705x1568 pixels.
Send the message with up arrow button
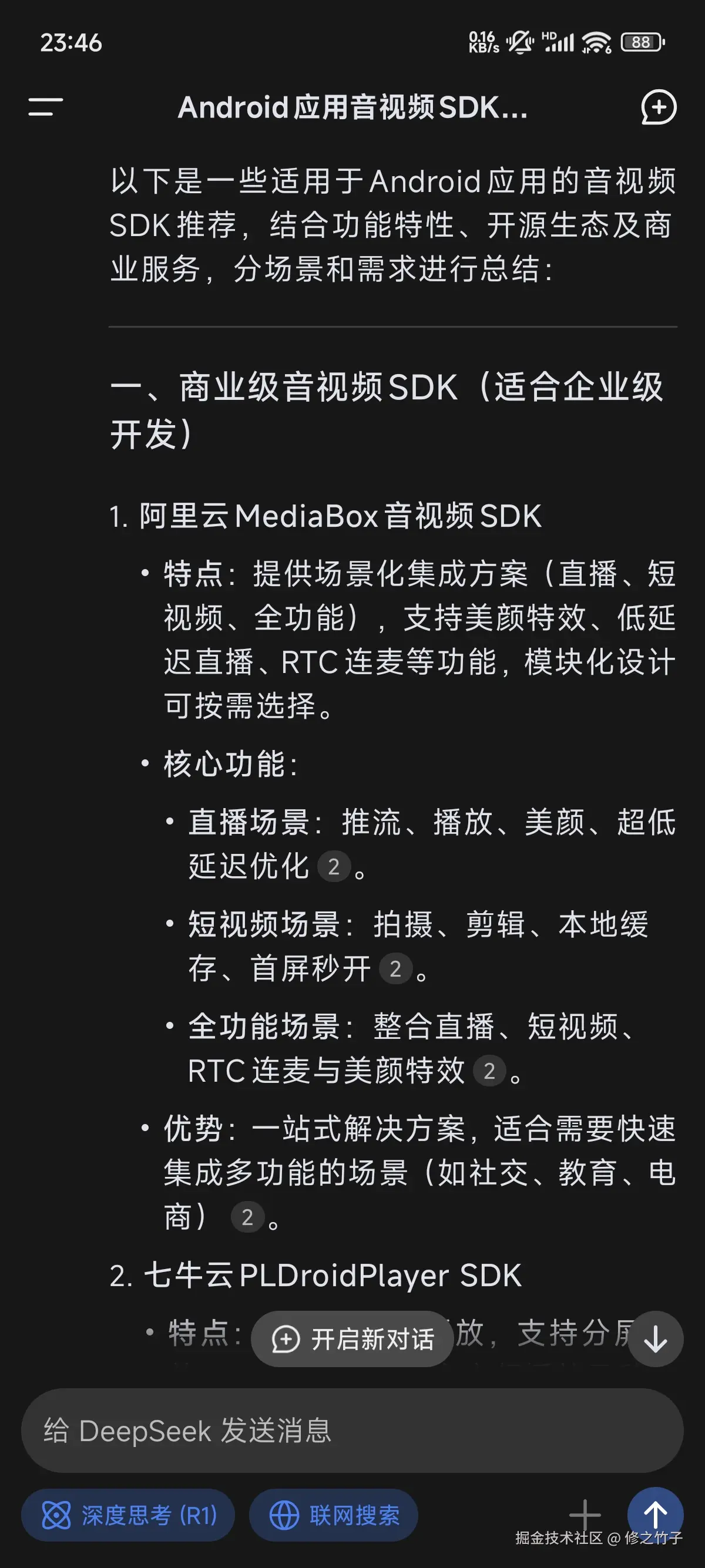point(655,1515)
